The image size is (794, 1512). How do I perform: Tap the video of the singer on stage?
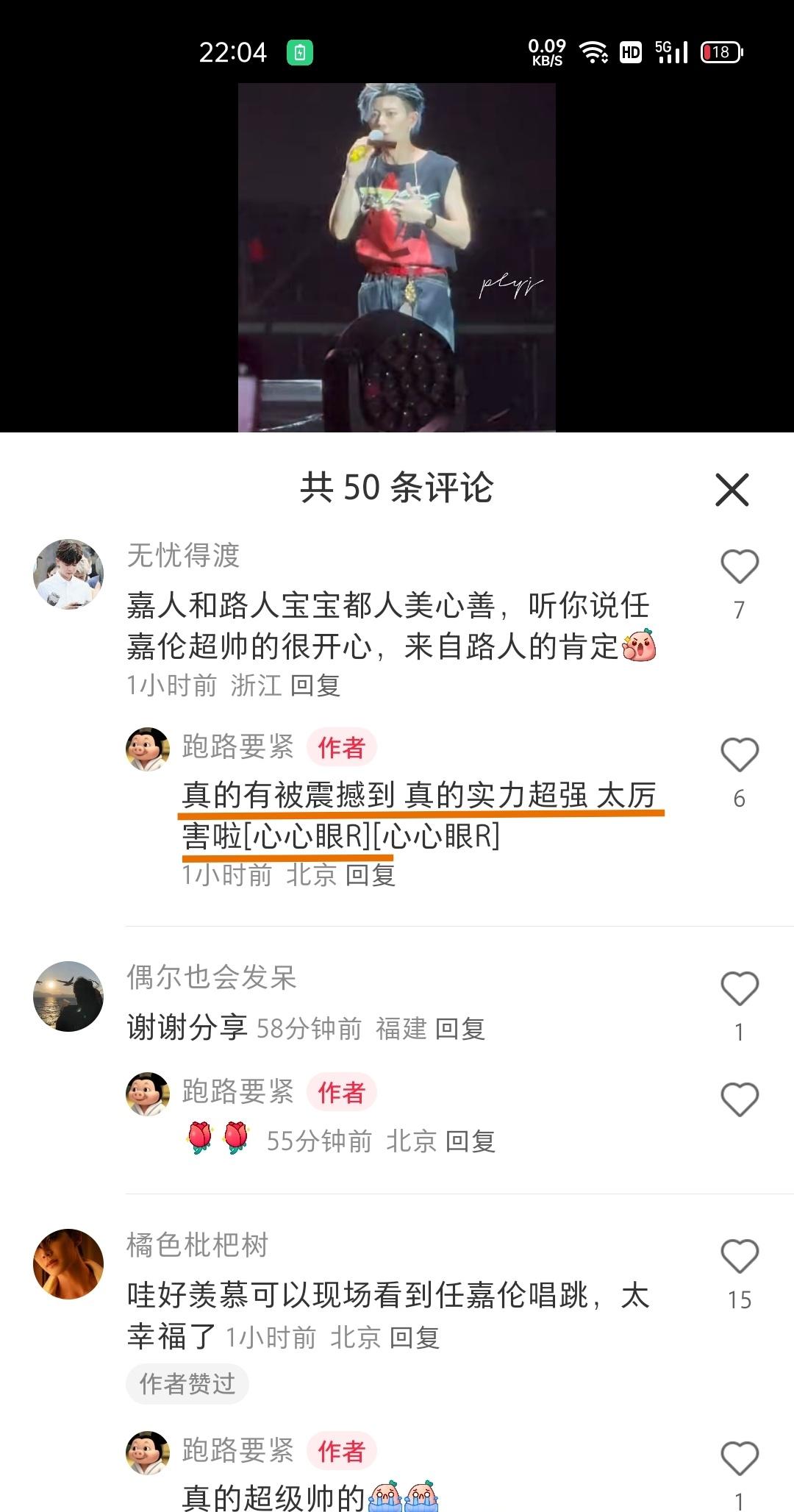pos(396,257)
